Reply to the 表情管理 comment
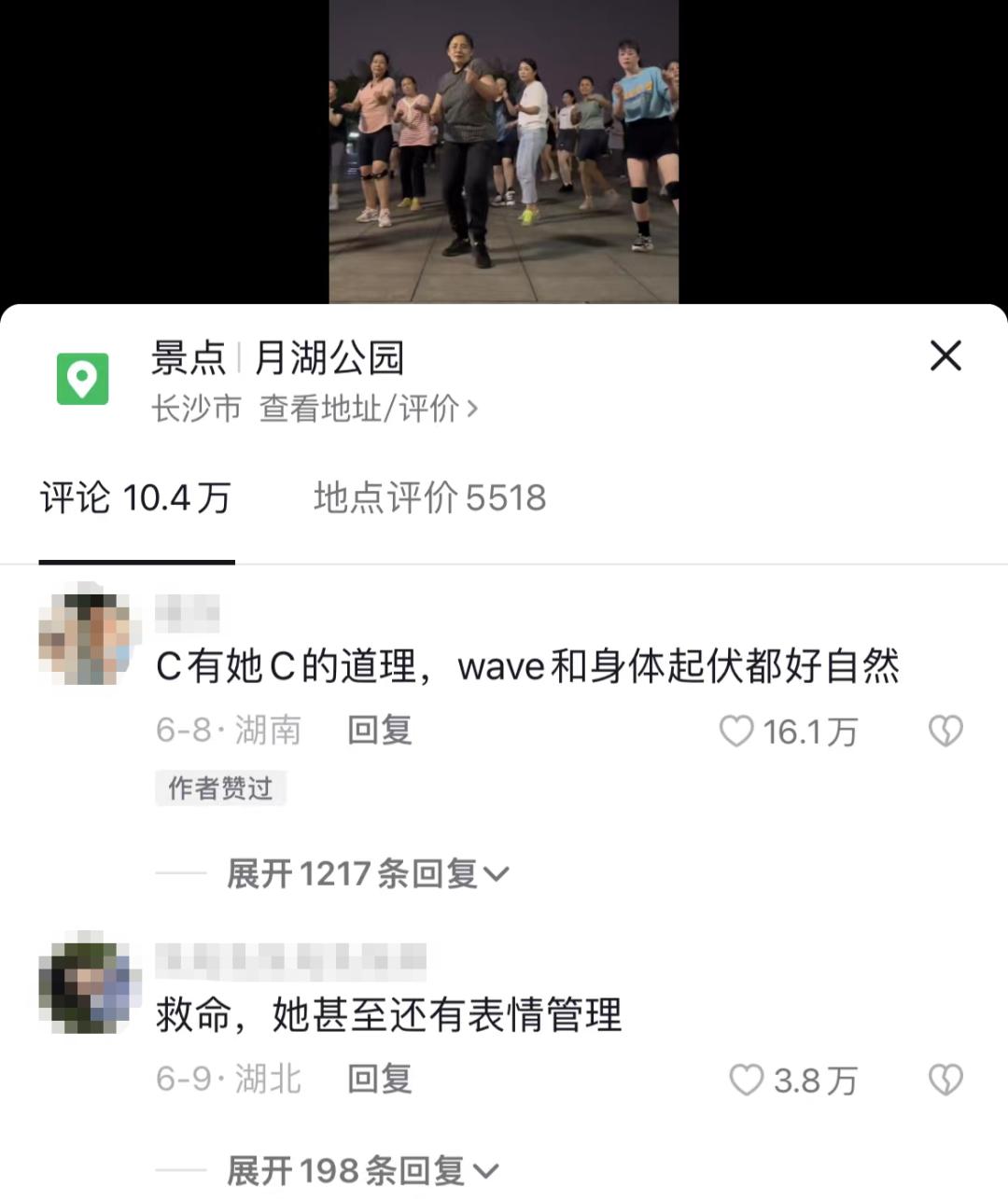 pos(379,1080)
